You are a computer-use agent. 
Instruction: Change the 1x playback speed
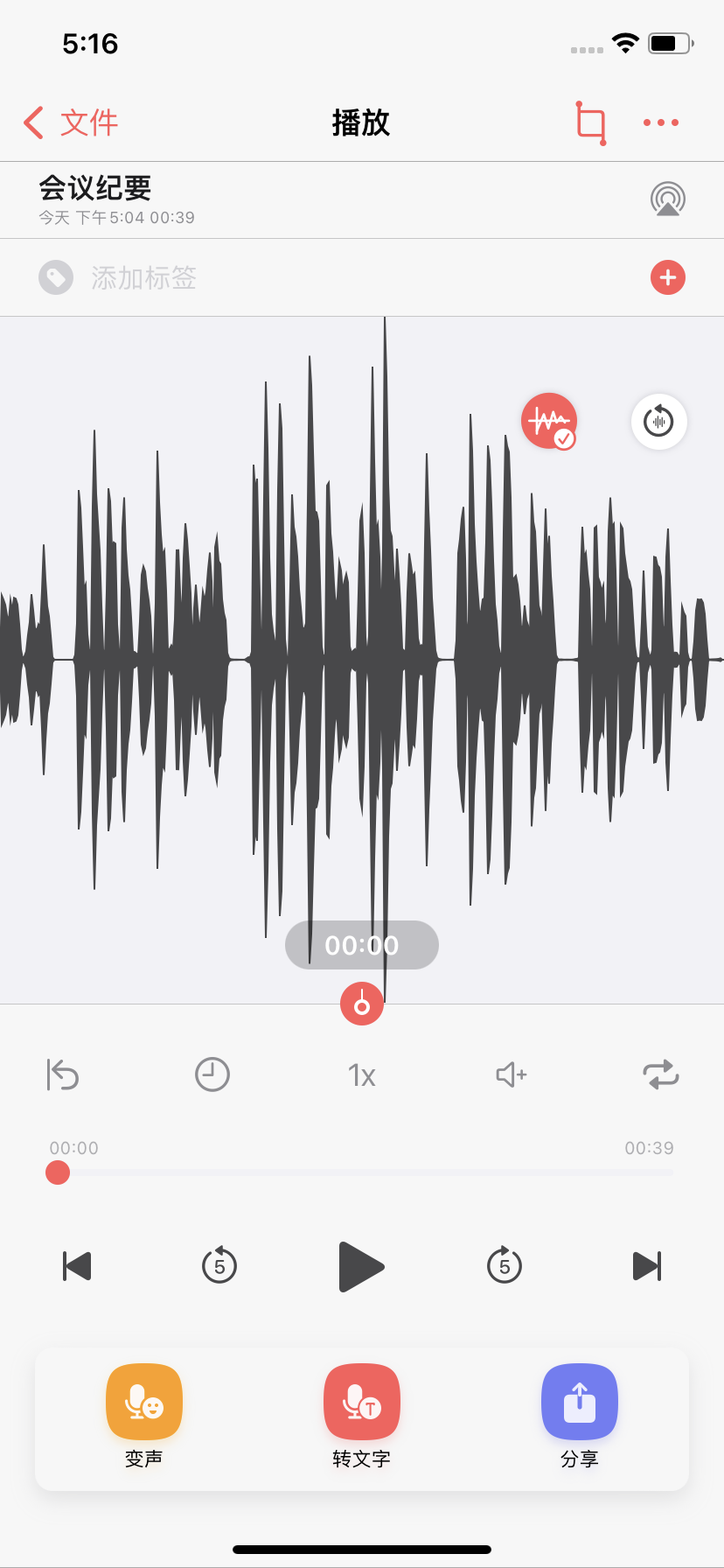362,1075
